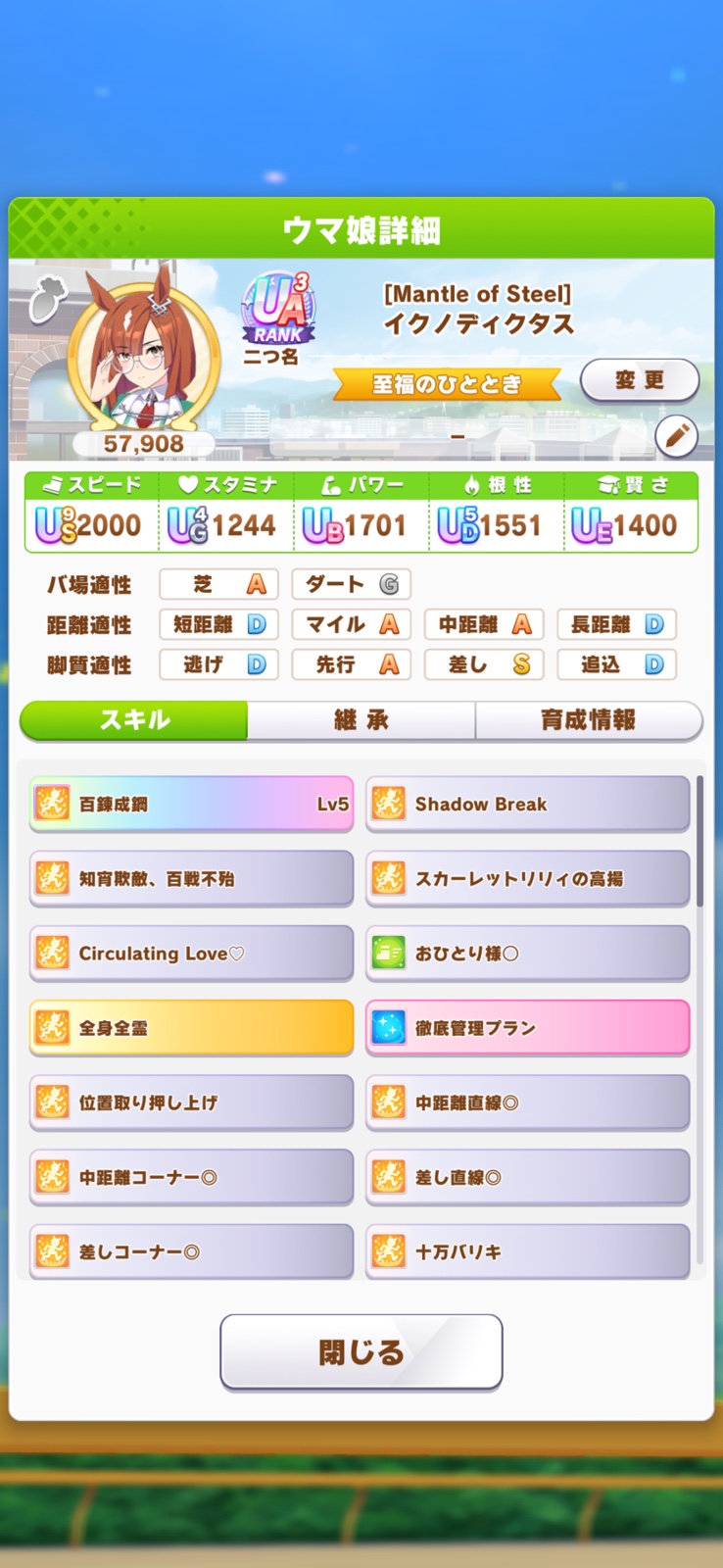
Task: Open the 十万バリキ skill
Action: [x=527, y=1250]
